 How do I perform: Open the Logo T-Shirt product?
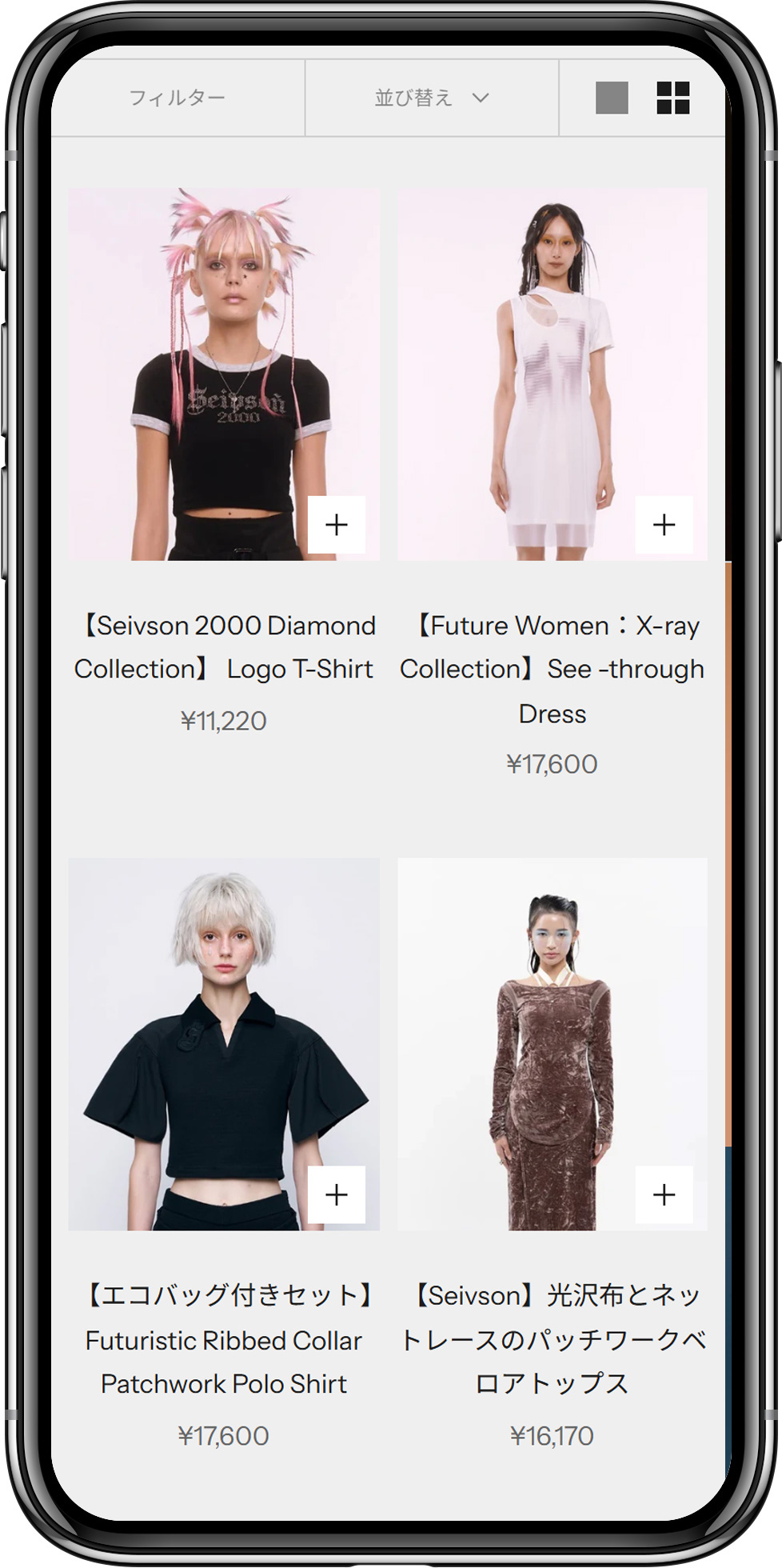pos(224,646)
